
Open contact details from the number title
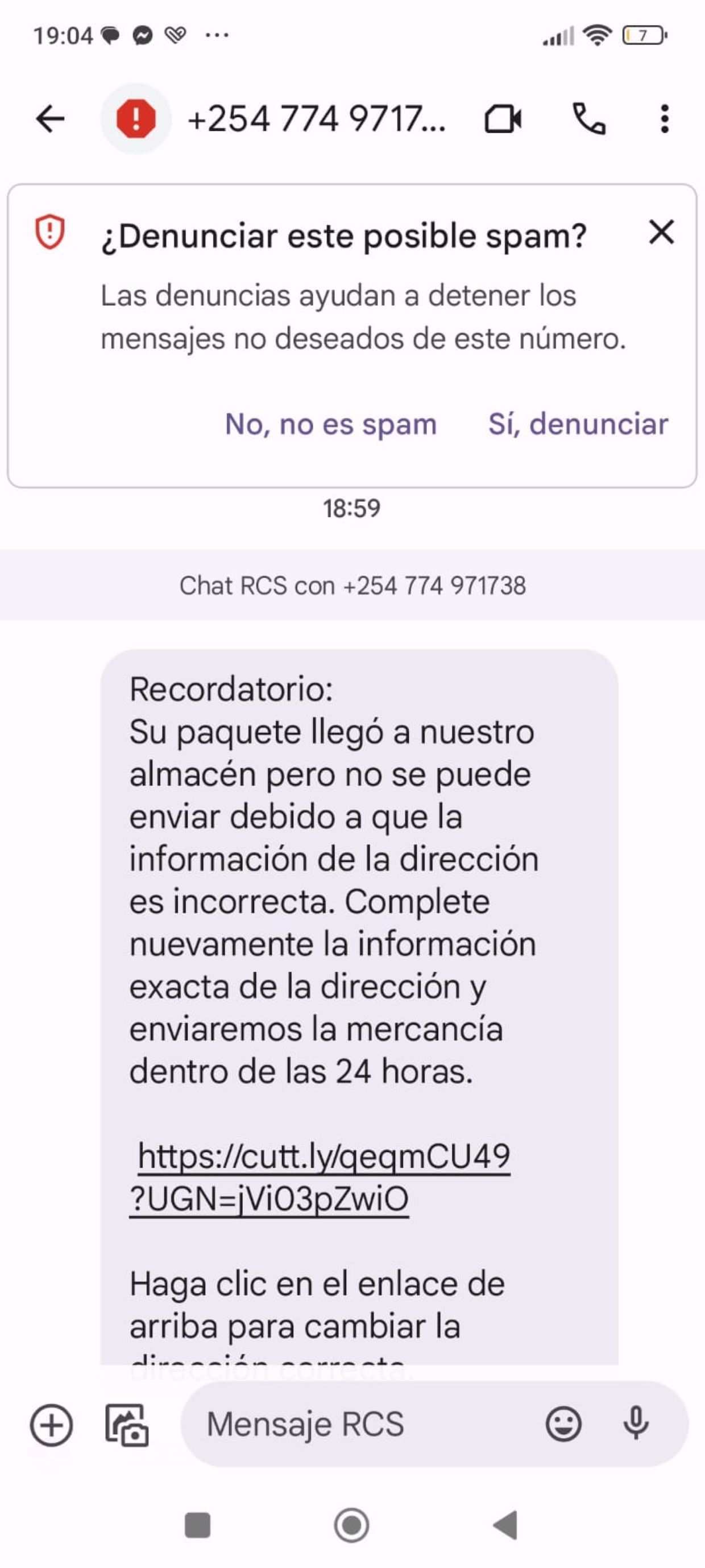pyautogui.click(x=316, y=119)
